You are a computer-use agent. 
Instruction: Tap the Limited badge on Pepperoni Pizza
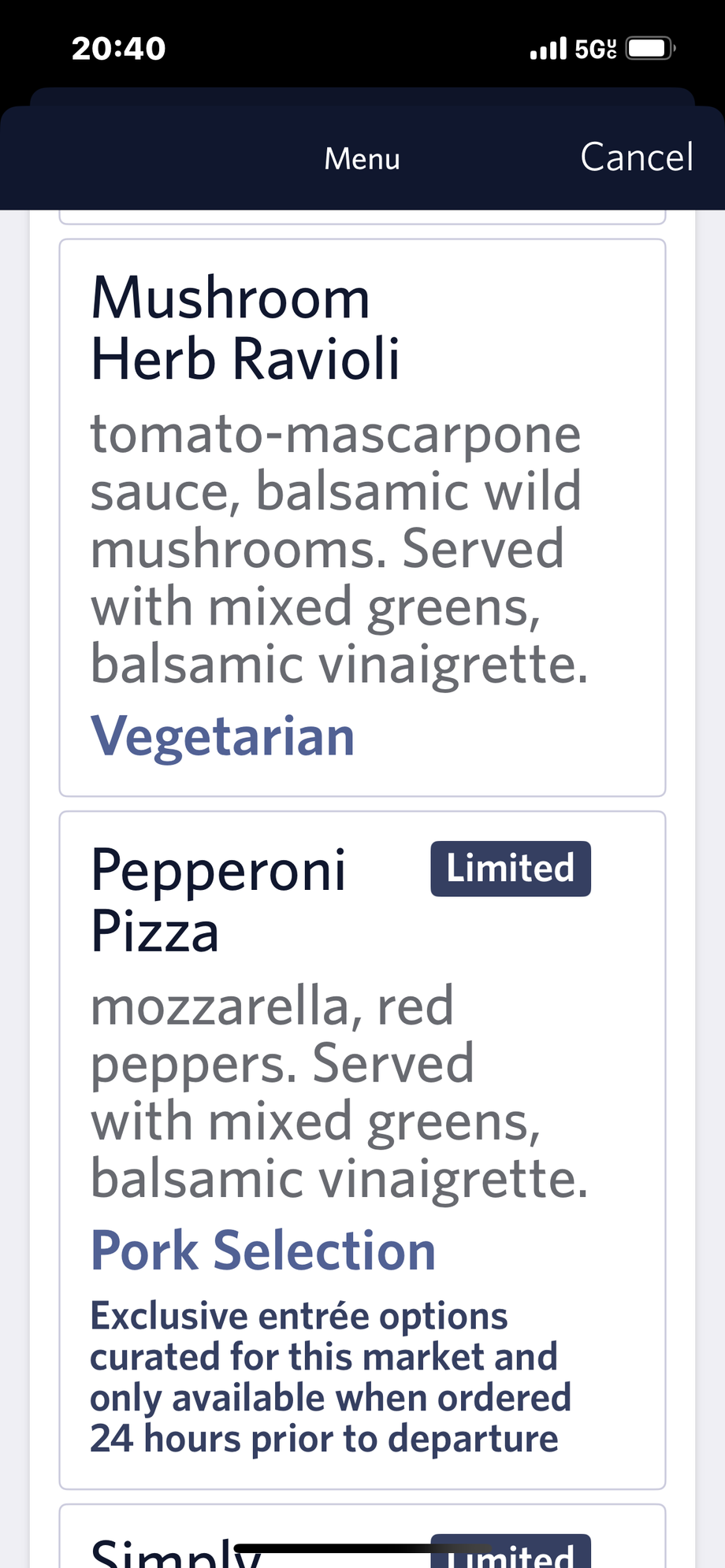pyautogui.click(x=510, y=868)
